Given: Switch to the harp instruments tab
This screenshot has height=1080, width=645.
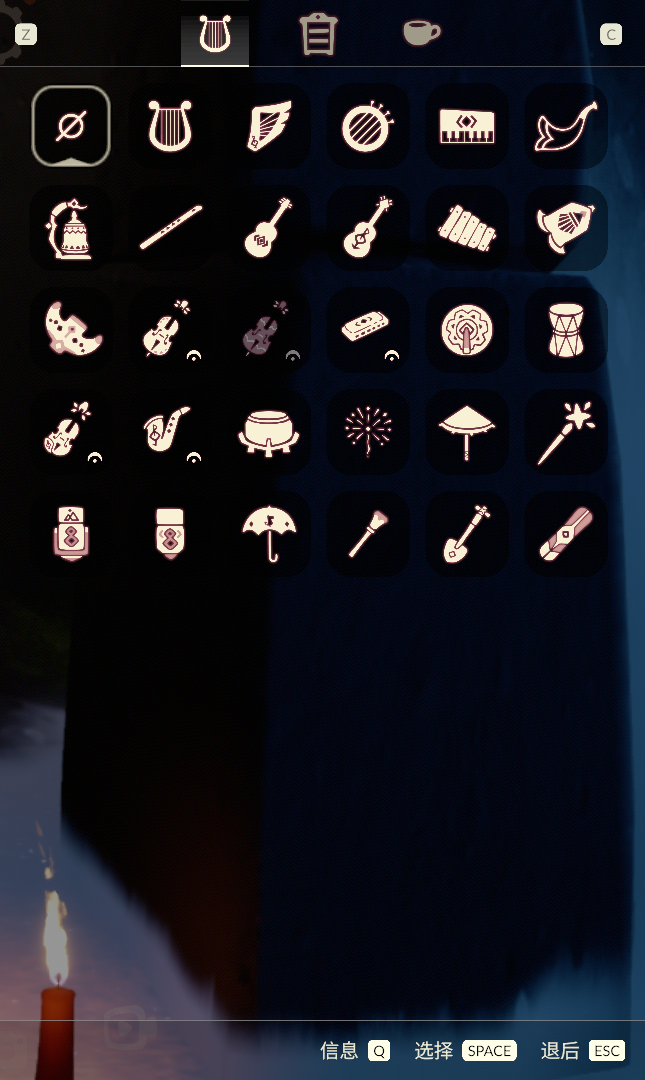Looking at the screenshot, I should 215,36.
